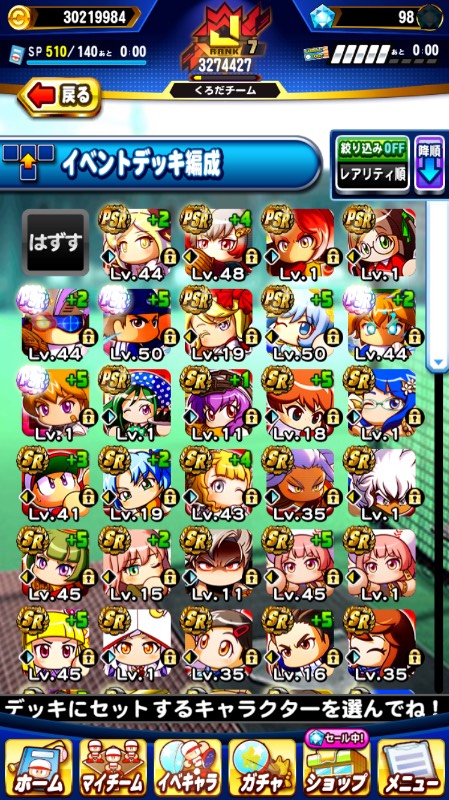This screenshot has height=800, width=449.
Task: Select the PSR +4 character at Lv.48
Action: point(219,243)
